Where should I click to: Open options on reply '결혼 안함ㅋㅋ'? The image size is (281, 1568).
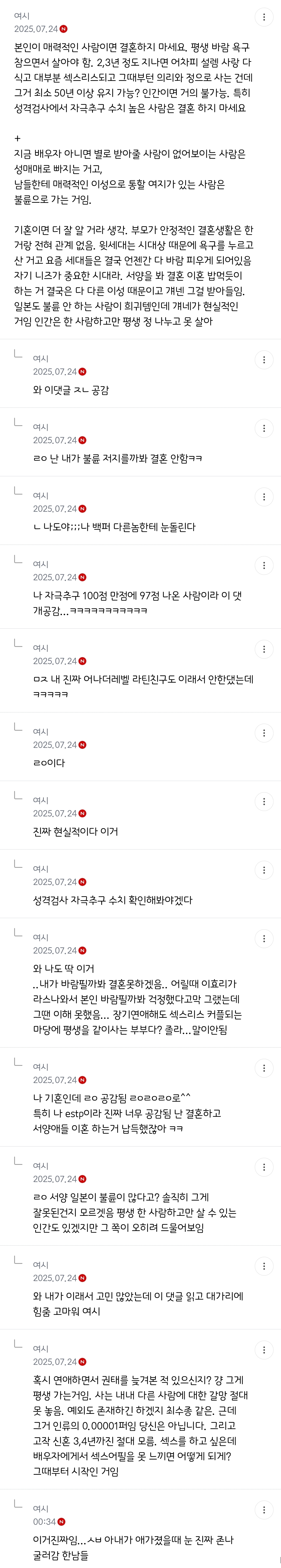[x=264, y=429]
